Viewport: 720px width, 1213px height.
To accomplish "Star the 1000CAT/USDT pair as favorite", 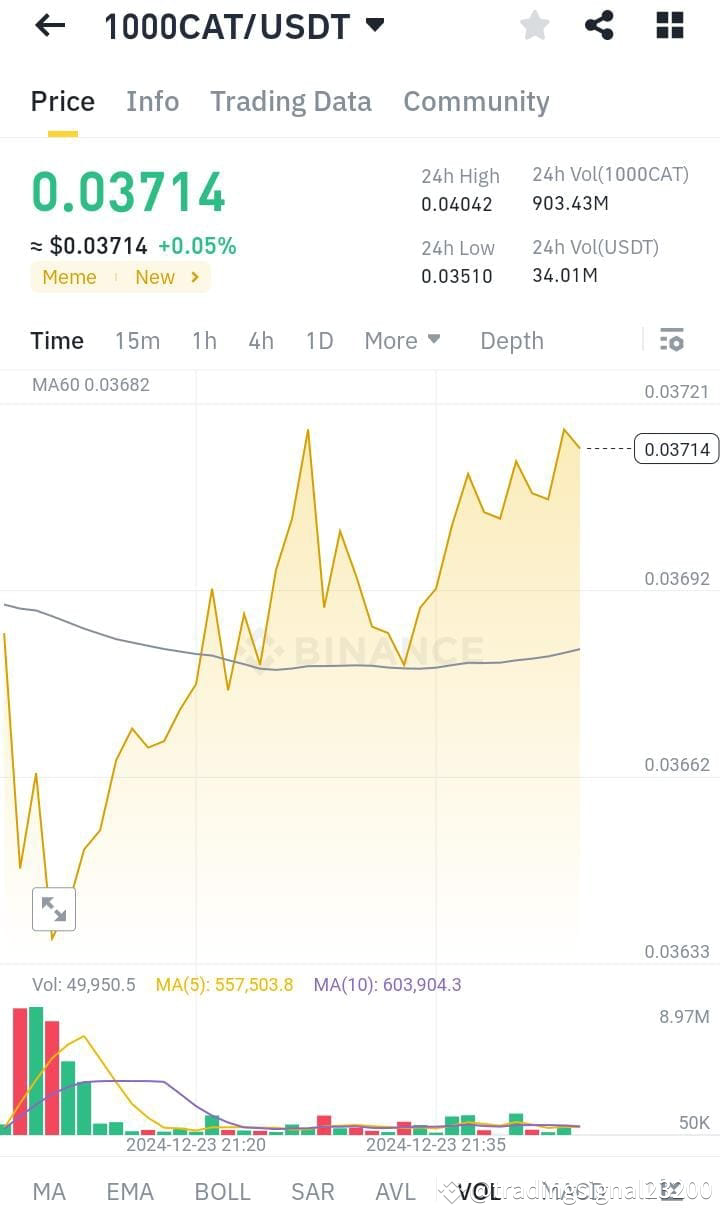I will point(534,26).
